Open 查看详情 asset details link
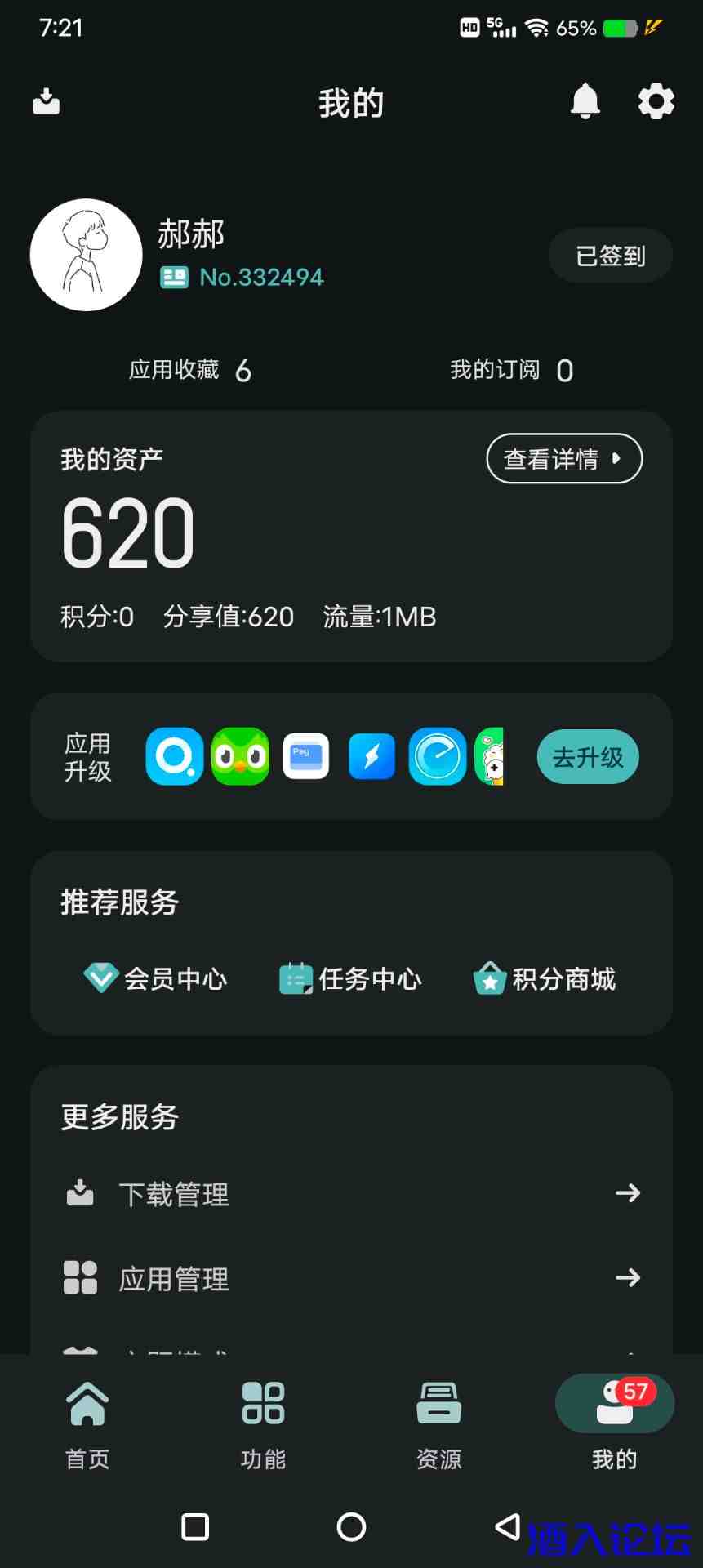Screen dimensions: 703x1568 [563, 459]
